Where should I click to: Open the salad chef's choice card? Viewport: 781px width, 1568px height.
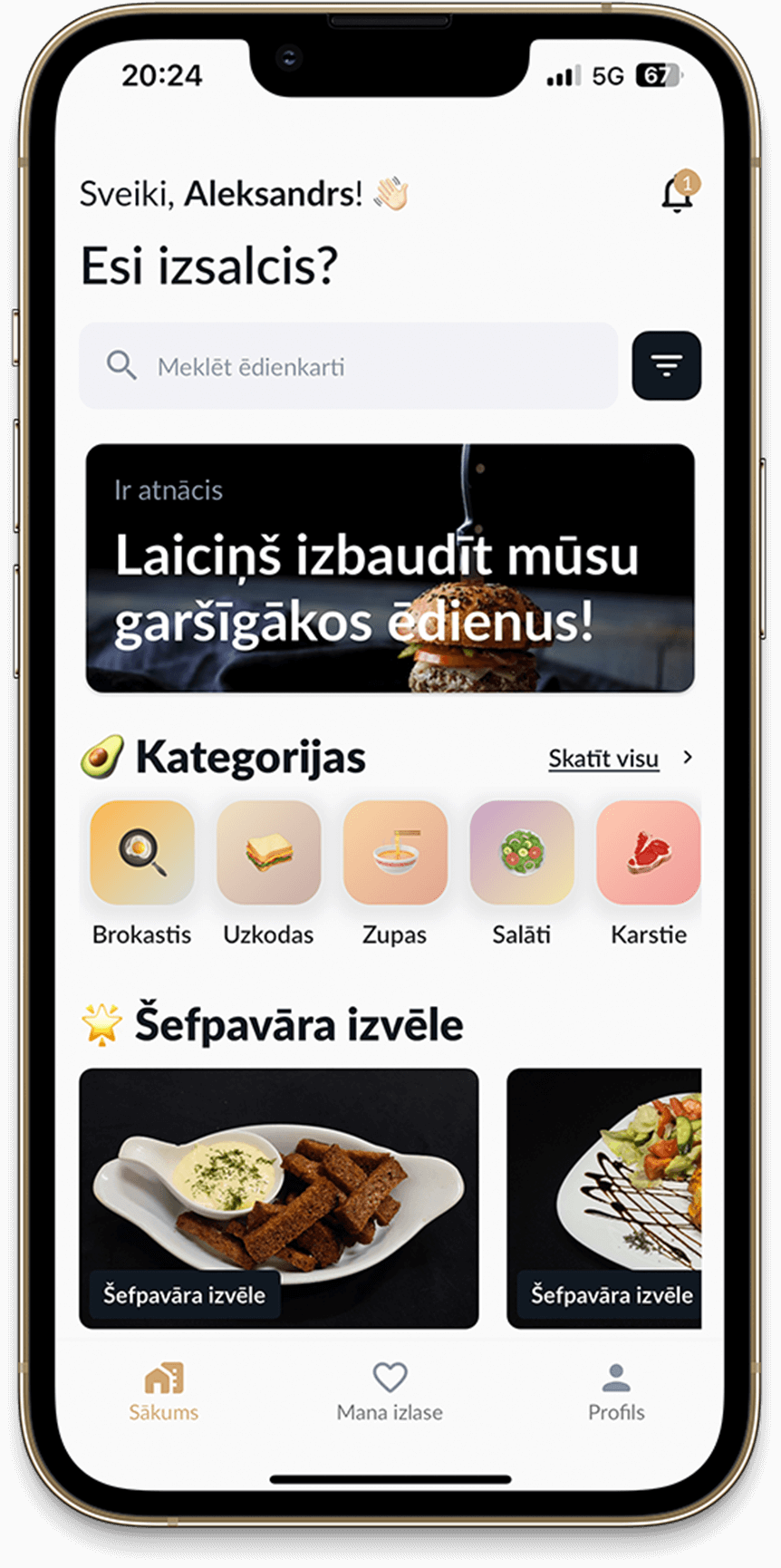pyautogui.click(x=605, y=1196)
